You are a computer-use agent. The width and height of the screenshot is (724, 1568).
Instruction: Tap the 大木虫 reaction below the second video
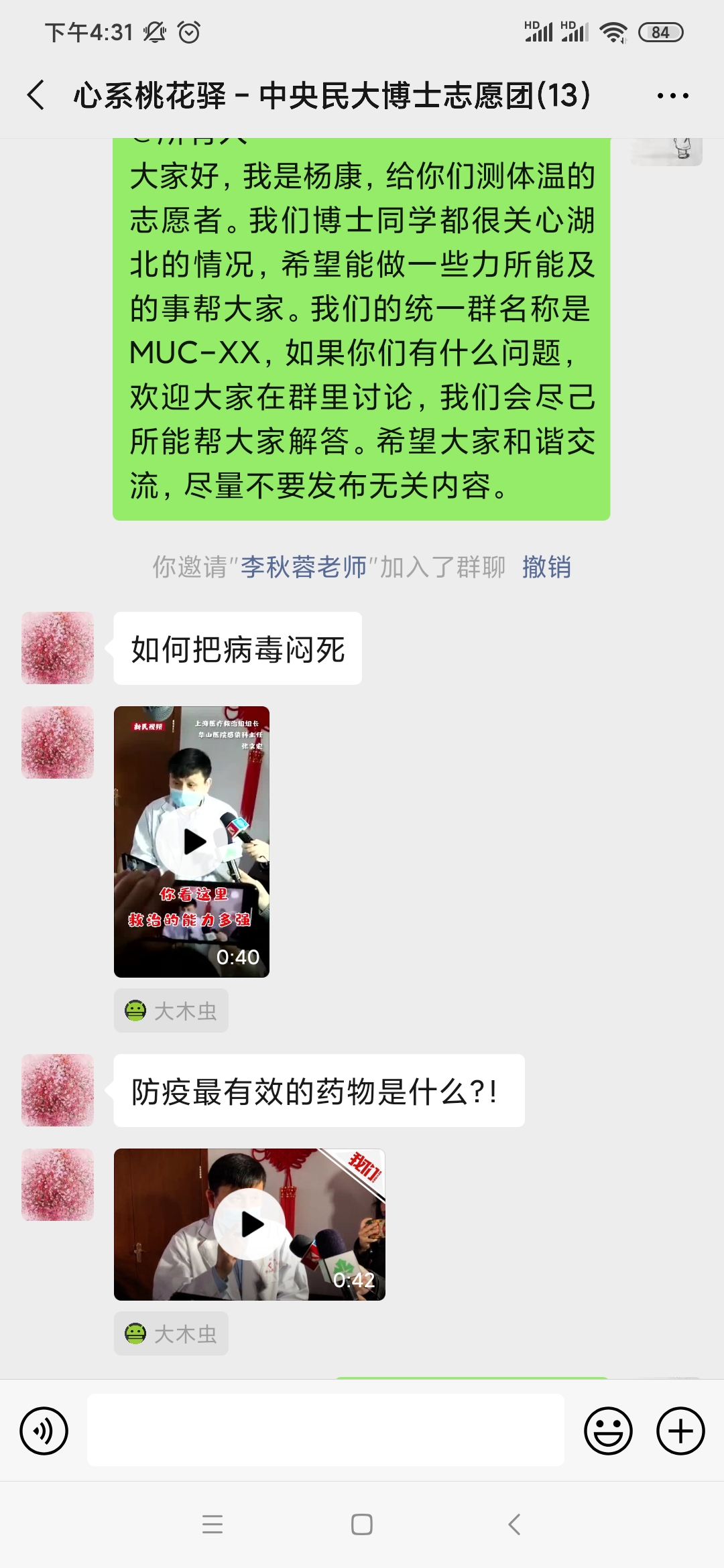[171, 1333]
